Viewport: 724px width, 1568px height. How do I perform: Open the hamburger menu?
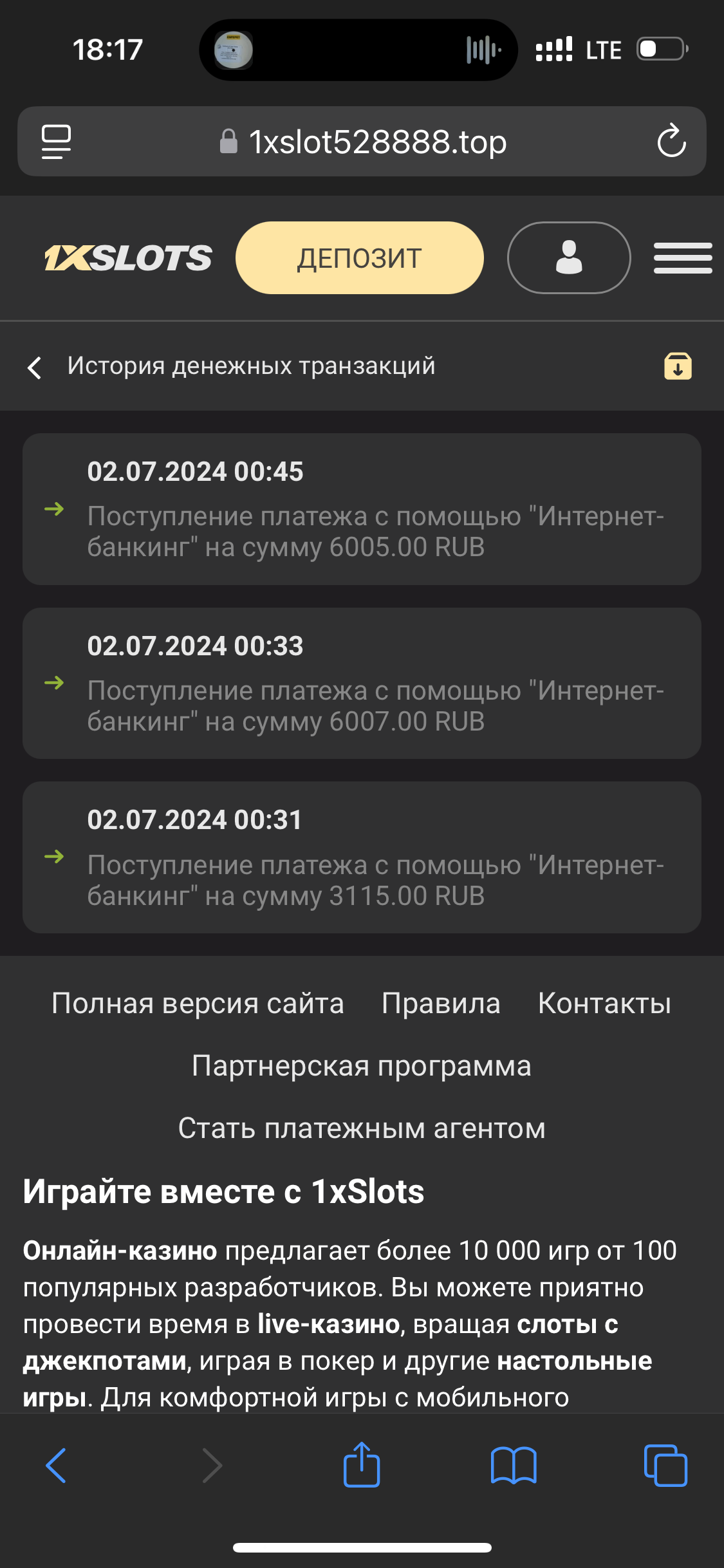click(x=682, y=258)
